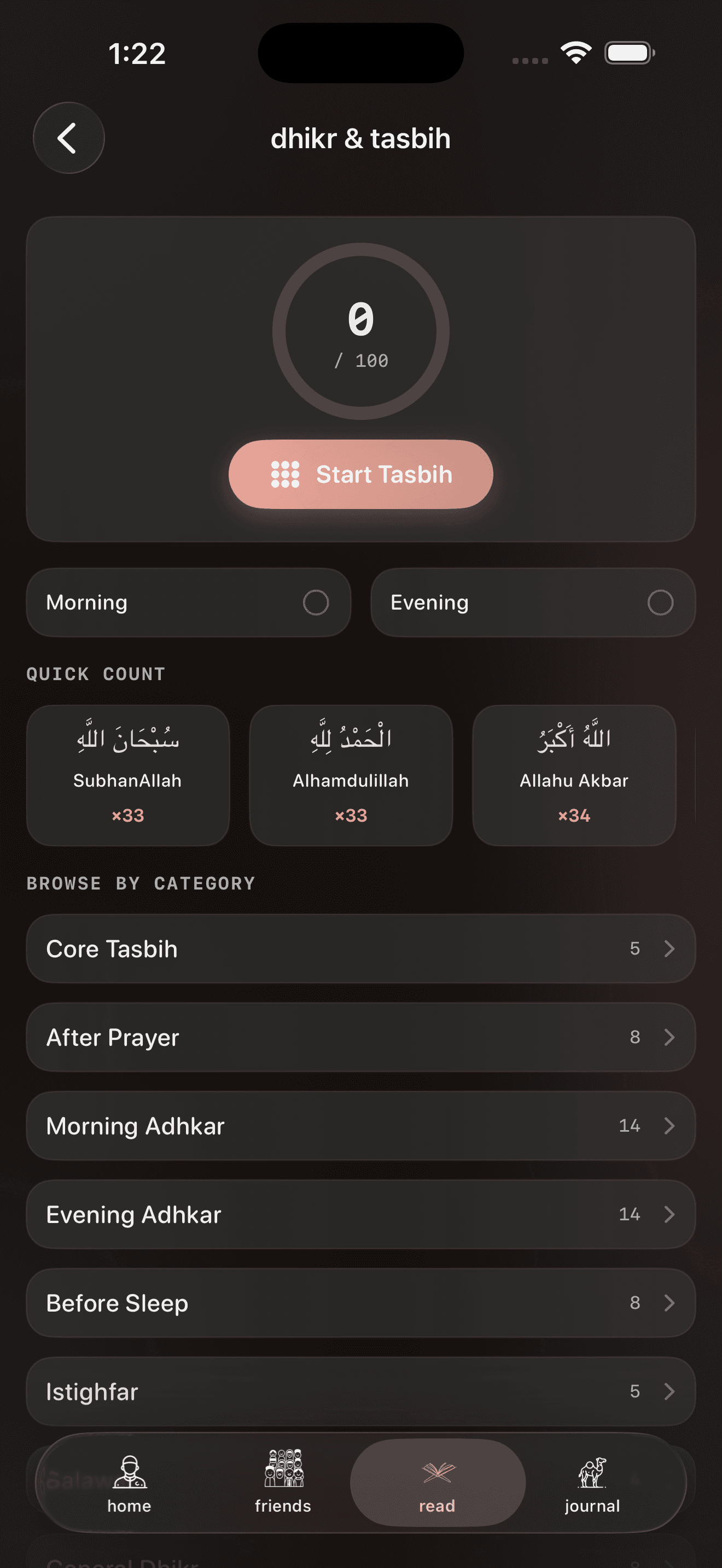Select the Evening adhkar radio toggle
722x1568 pixels.
pyautogui.click(x=660, y=602)
